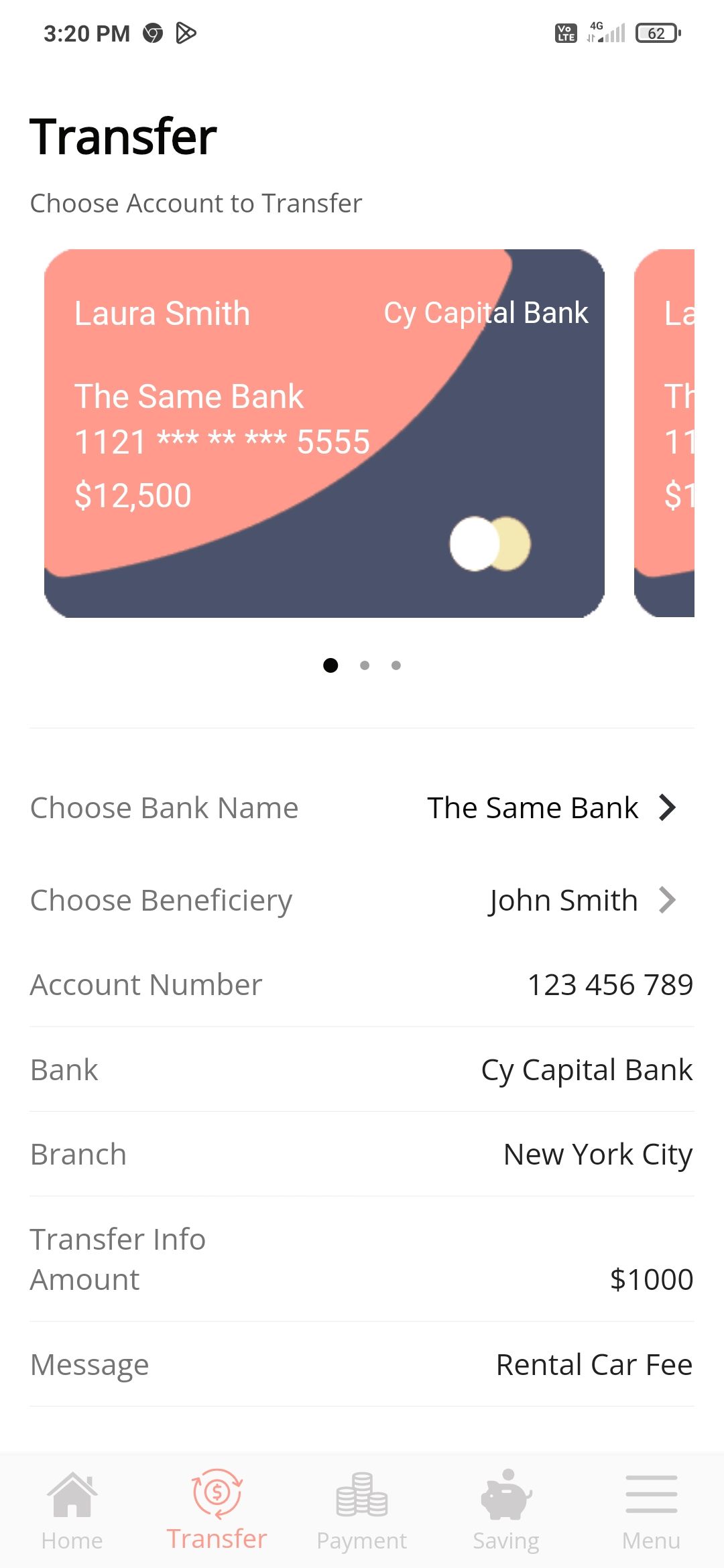Image resolution: width=724 pixels, height=1568 pixels.
Task: Select the Laura Smith Cy Capital Bank card
Action: [324, 433]
